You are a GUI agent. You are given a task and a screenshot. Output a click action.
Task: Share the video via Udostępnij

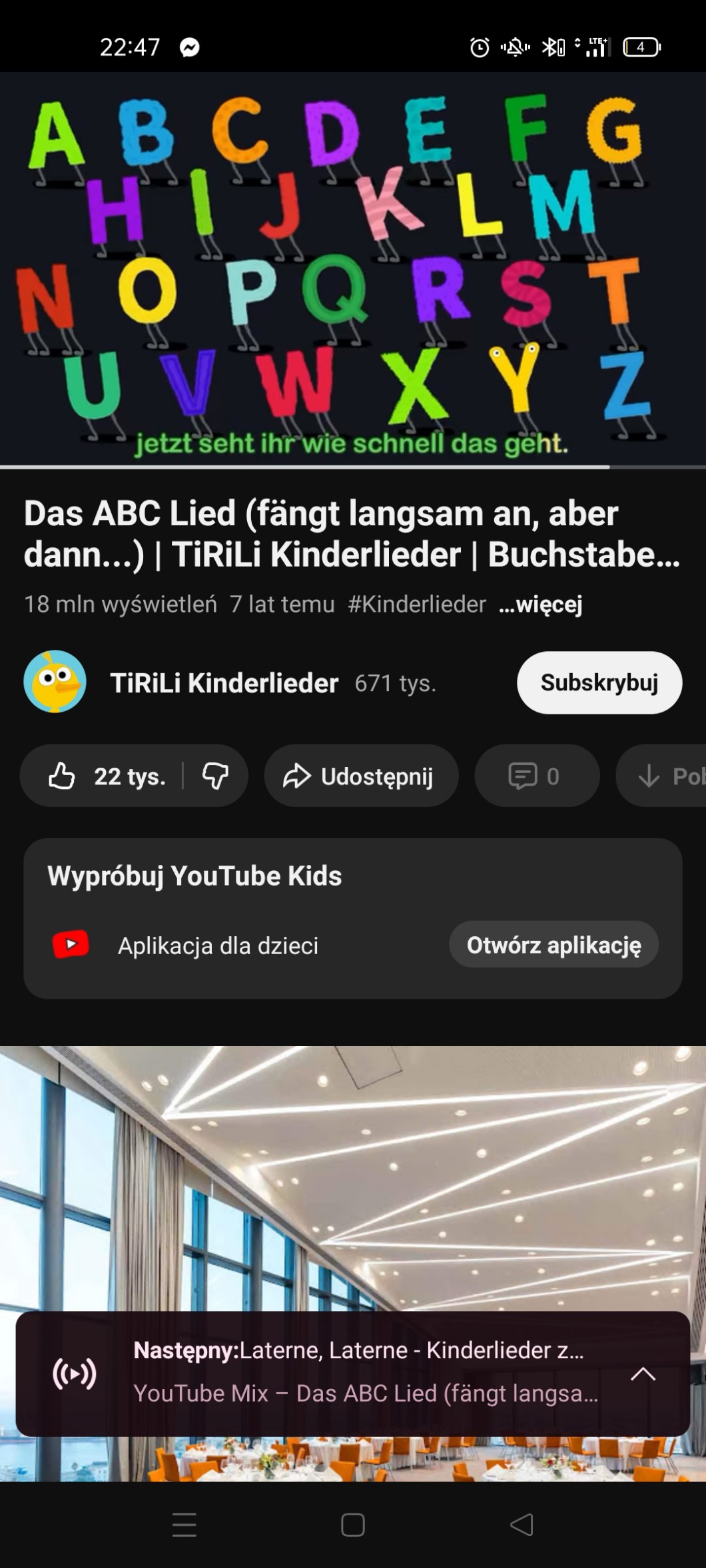pos(361,776)
